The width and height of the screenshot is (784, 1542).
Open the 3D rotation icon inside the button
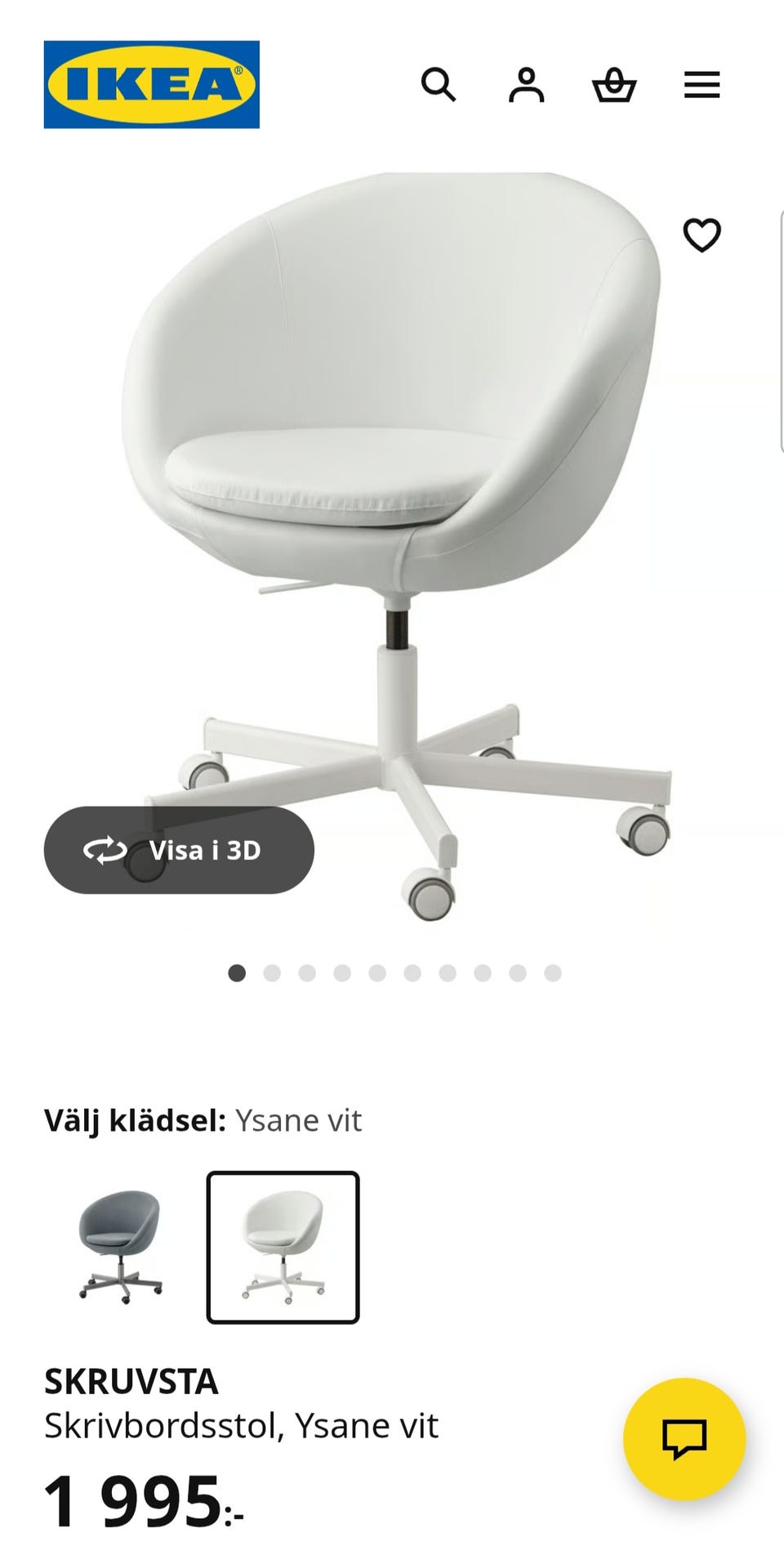click(x=105, y=850)
